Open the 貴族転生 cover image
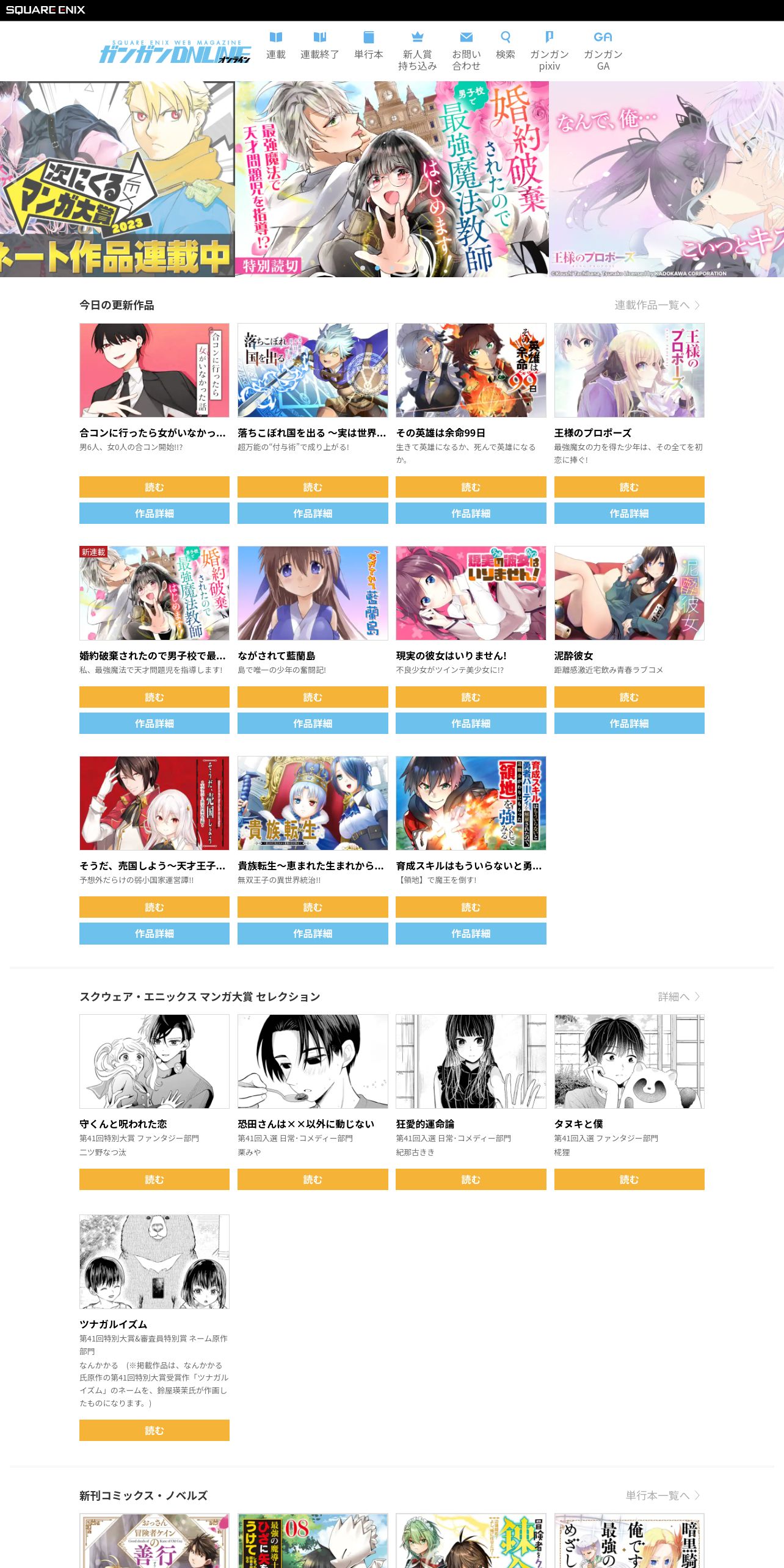The width and height of the screenshot is (784, 1568). [x=313, y=803]
